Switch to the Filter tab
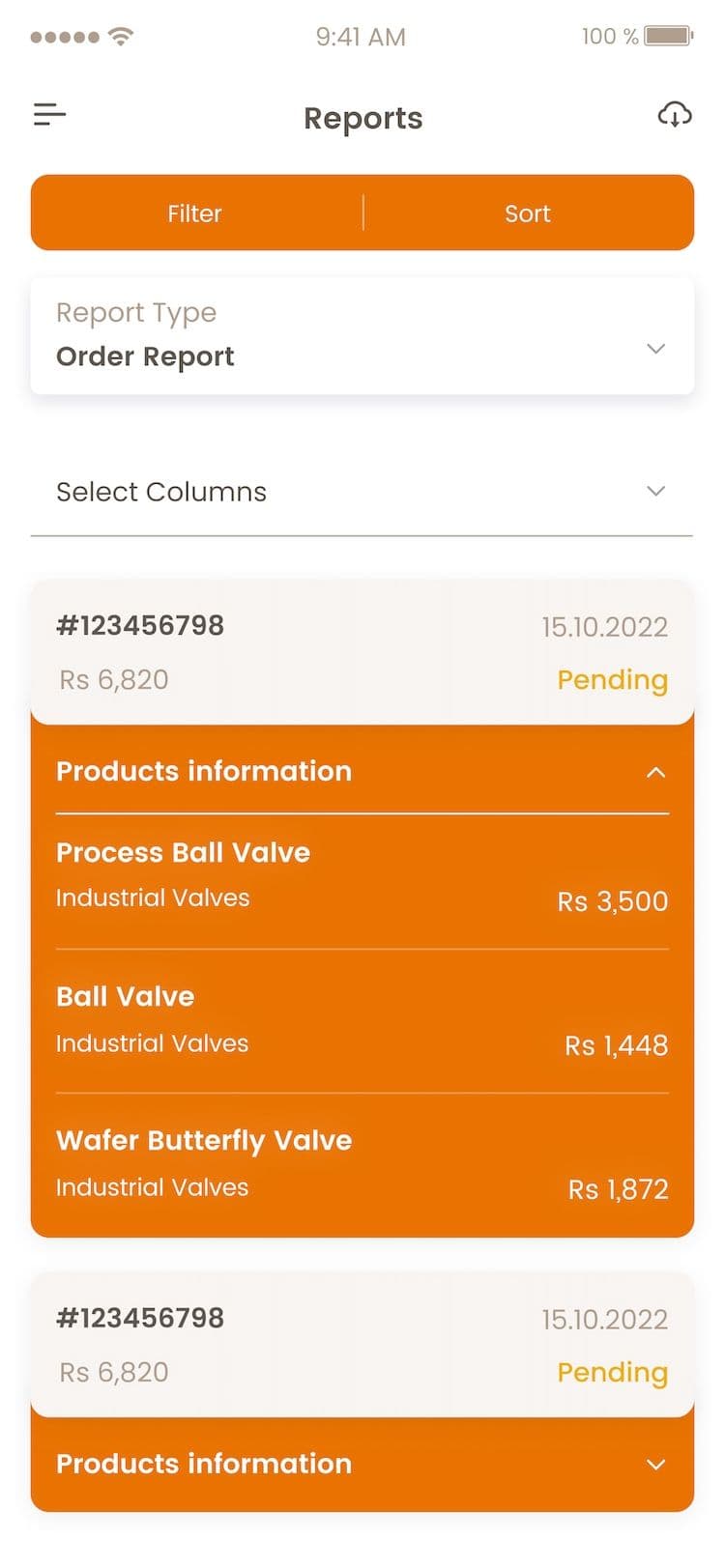This screenshot has height=1568, width=725. 194,213
